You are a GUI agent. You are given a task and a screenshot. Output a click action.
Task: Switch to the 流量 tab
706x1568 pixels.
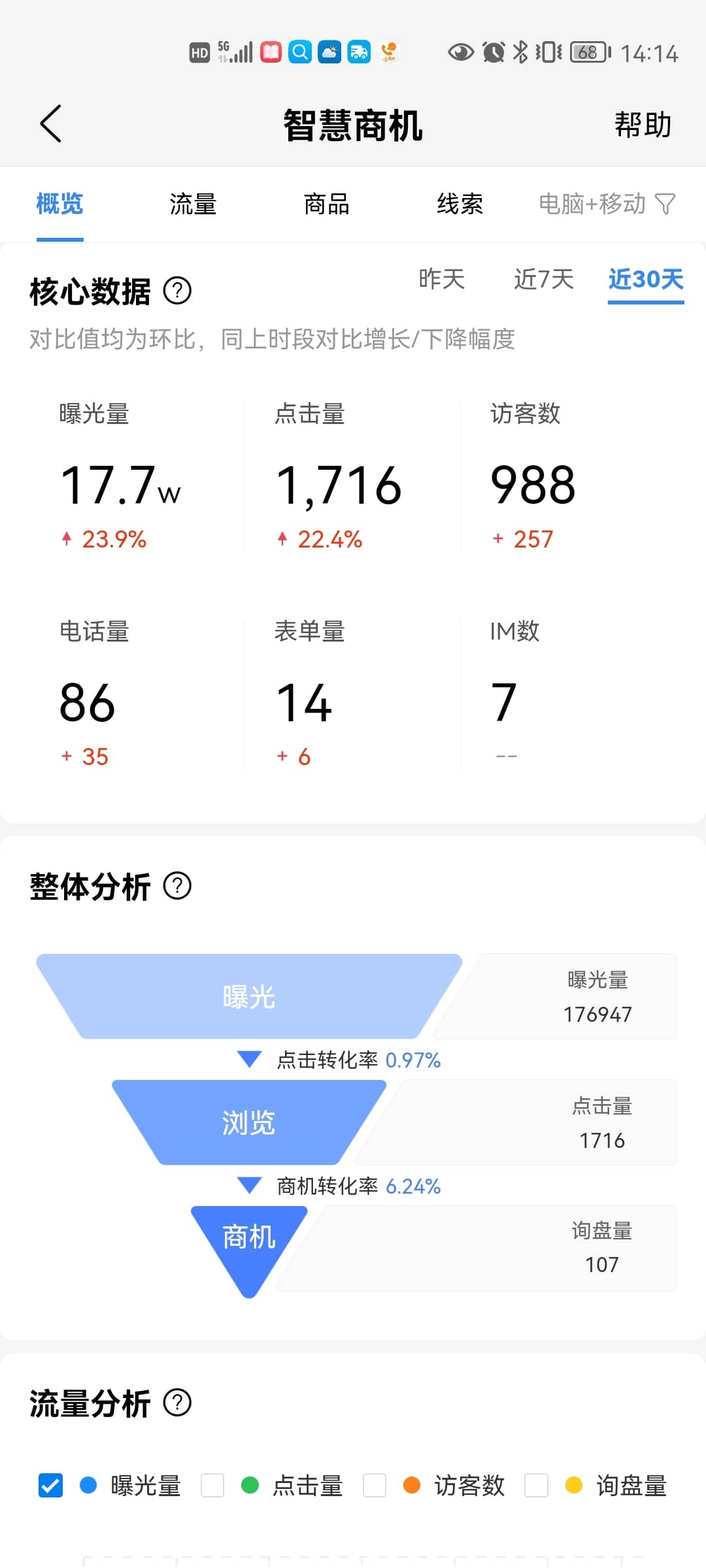[193, 204]
